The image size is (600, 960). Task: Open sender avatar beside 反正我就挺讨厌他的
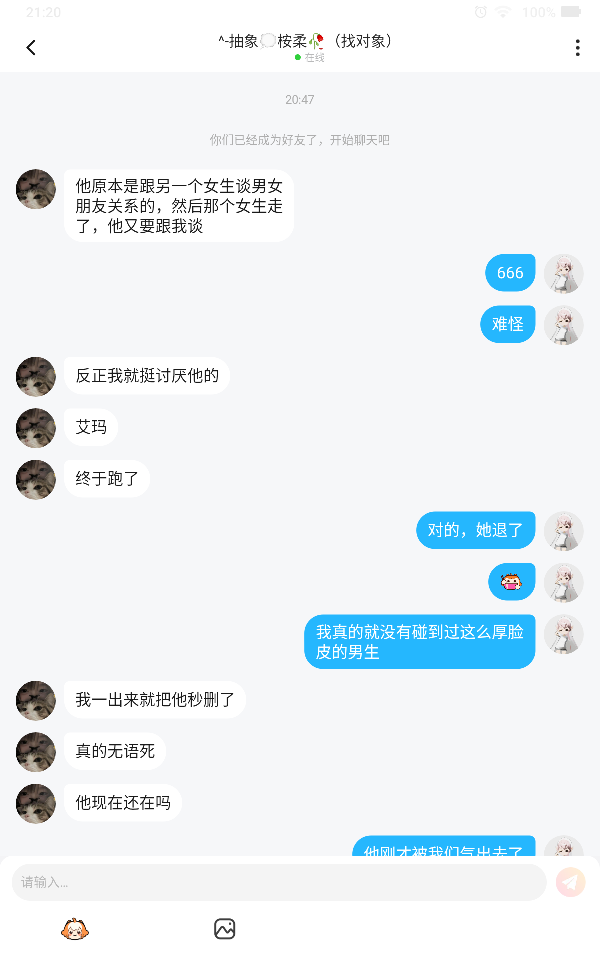coord(36,377)
